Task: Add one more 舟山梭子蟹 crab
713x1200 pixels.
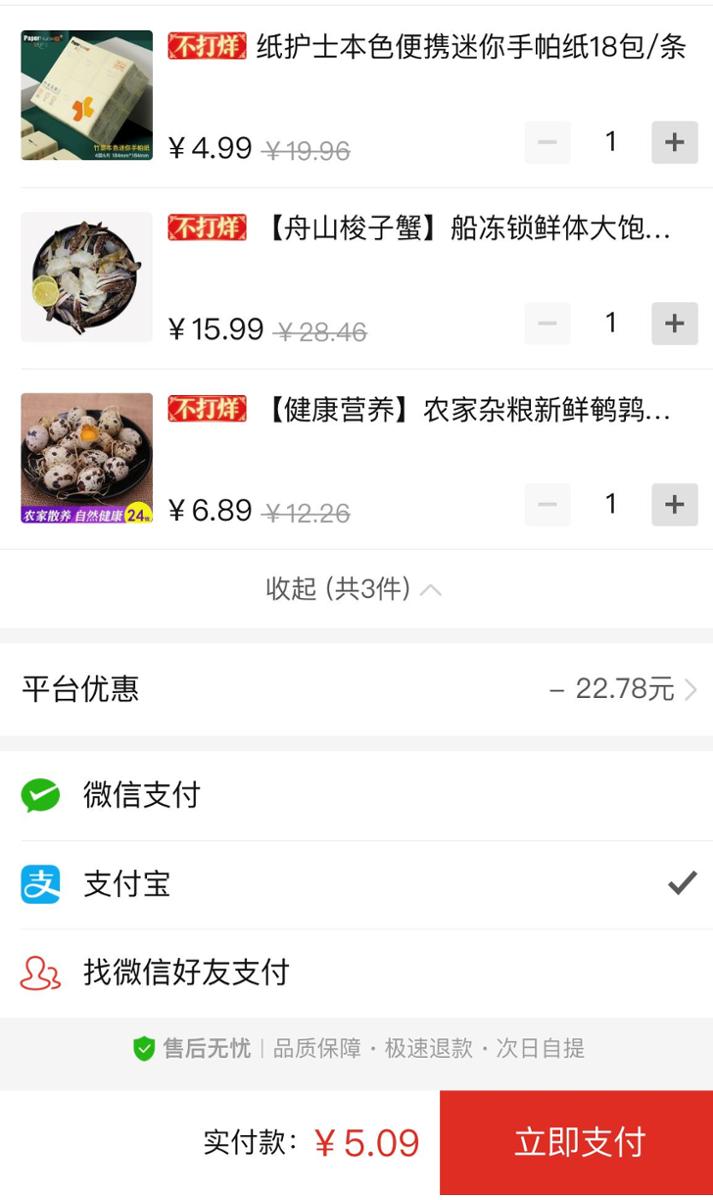Action: [x=674, y=323]
